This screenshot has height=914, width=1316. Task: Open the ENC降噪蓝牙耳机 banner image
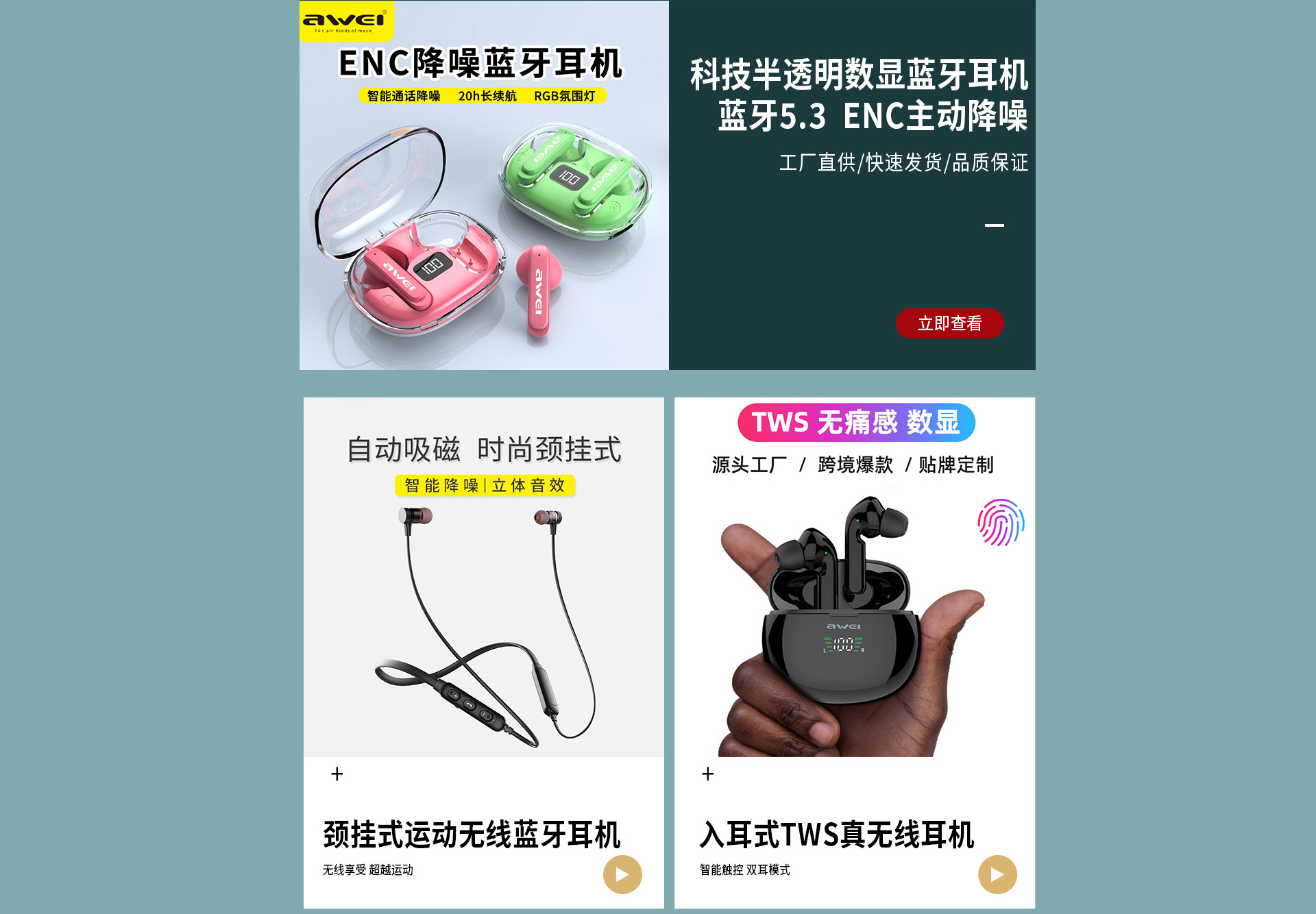pos(484,185)
